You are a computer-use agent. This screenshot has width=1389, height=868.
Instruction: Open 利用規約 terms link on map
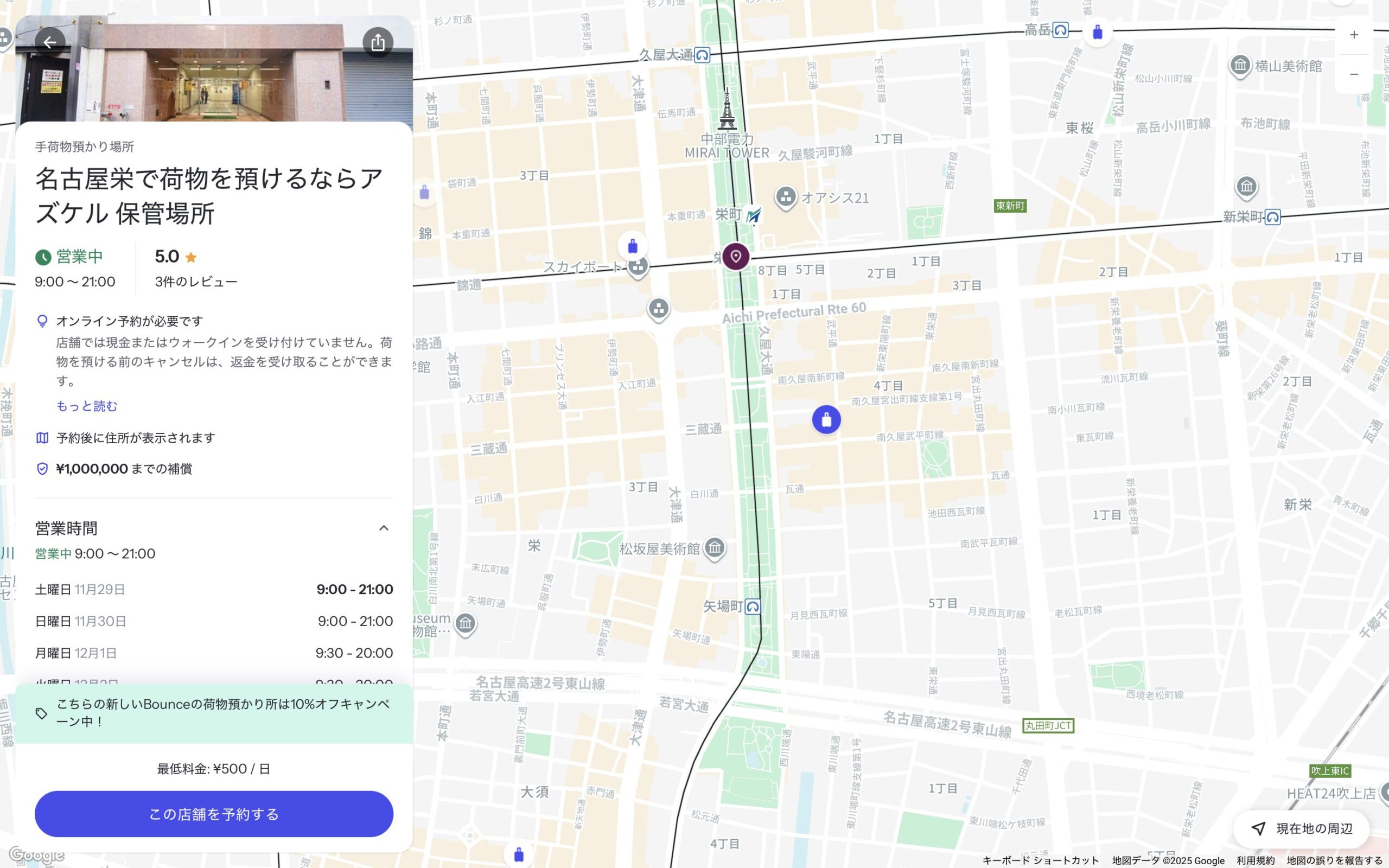[1256, 860]
